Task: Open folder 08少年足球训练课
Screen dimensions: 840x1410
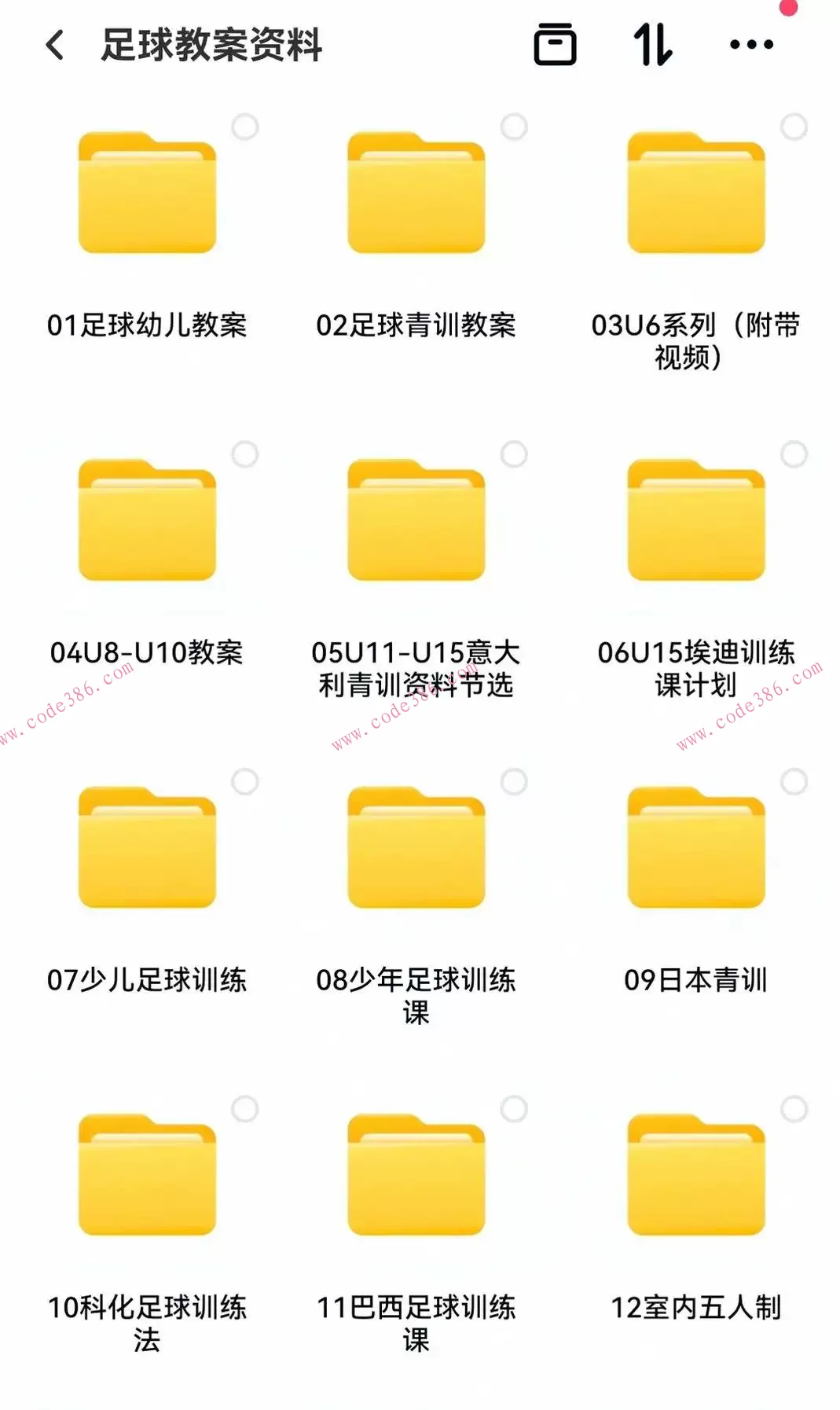Action: click(x=415, y=849)
